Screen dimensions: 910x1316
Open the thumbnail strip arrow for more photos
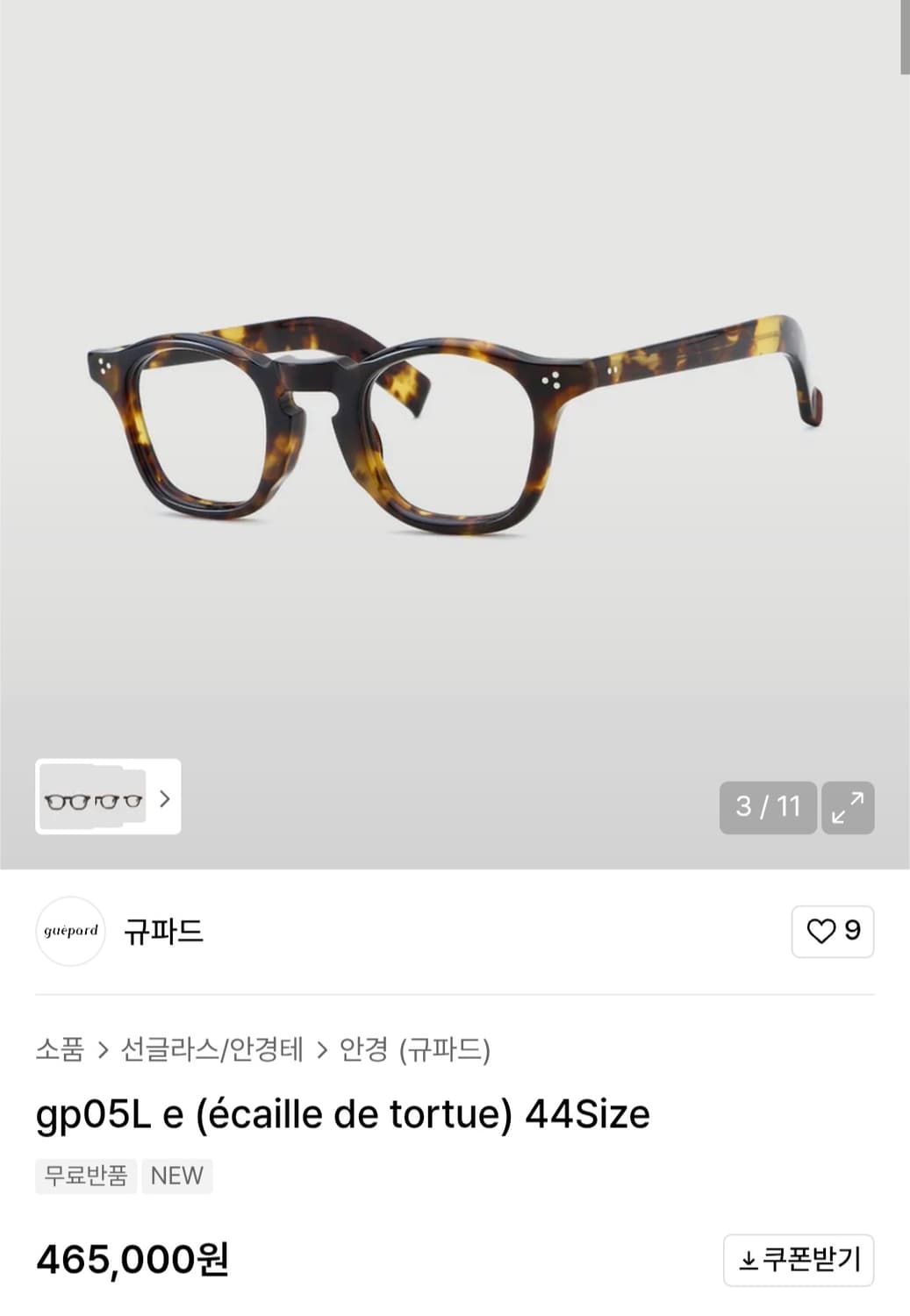(163, 799)
